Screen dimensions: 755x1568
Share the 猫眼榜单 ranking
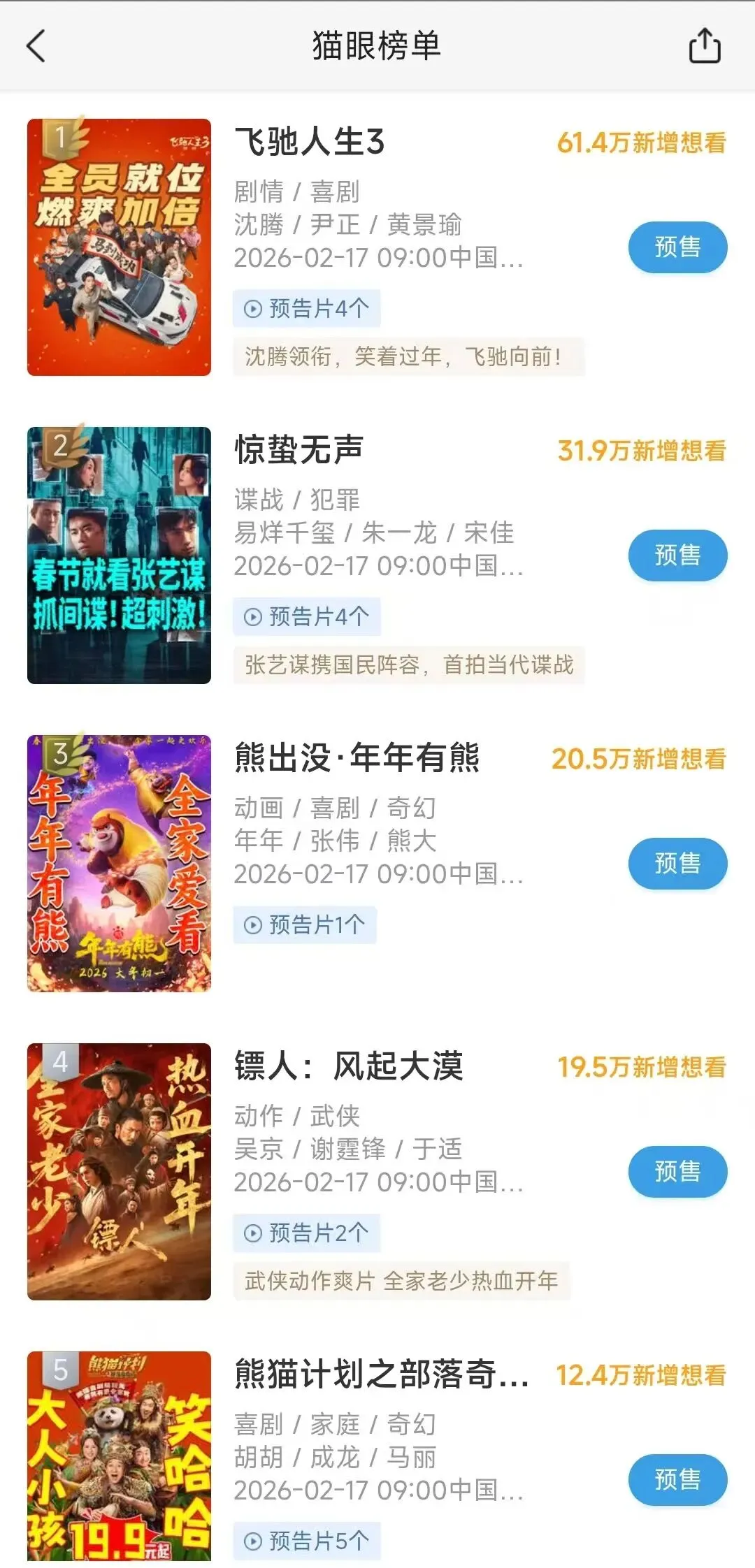click(x=704, y=46)
